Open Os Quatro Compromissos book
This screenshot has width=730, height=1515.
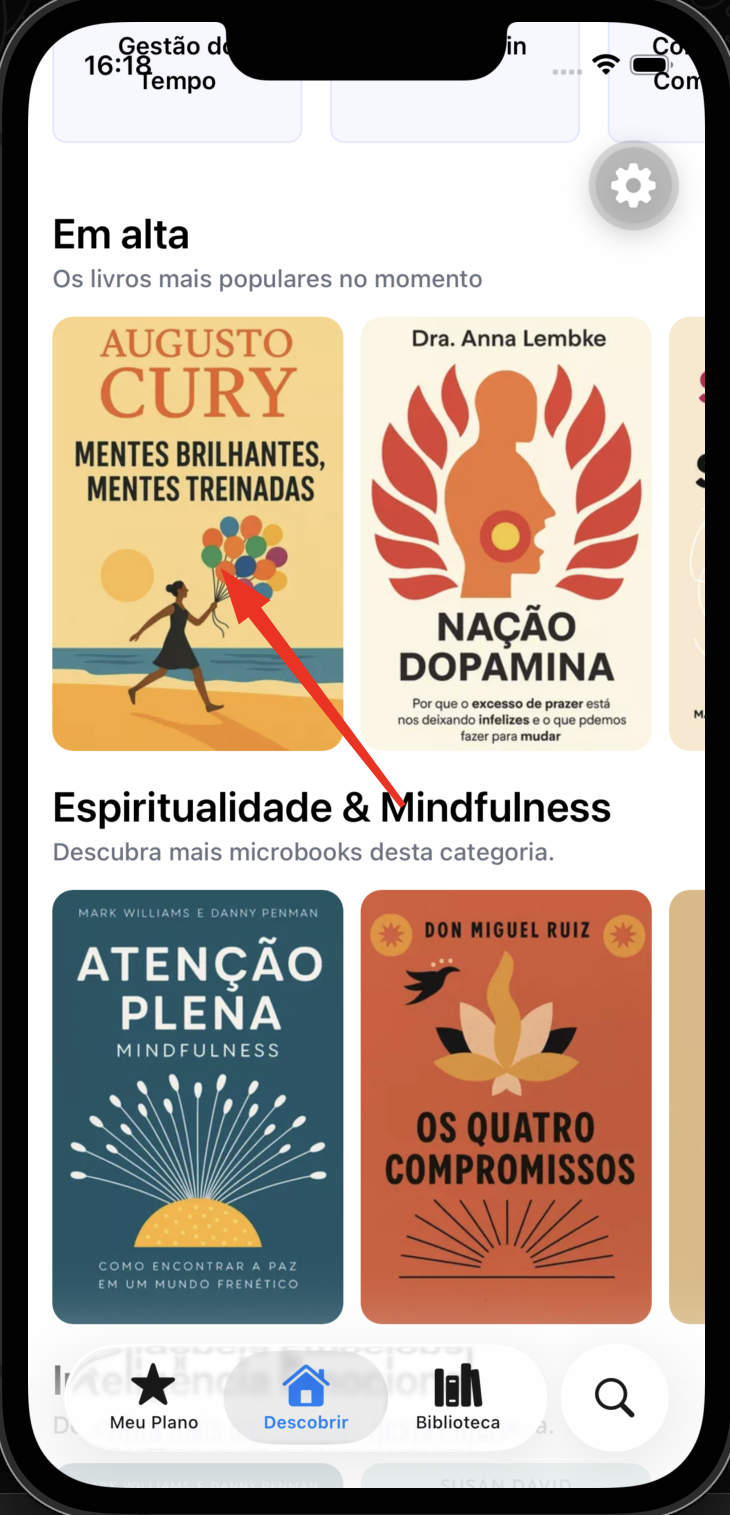click(x=506, y=1106)
